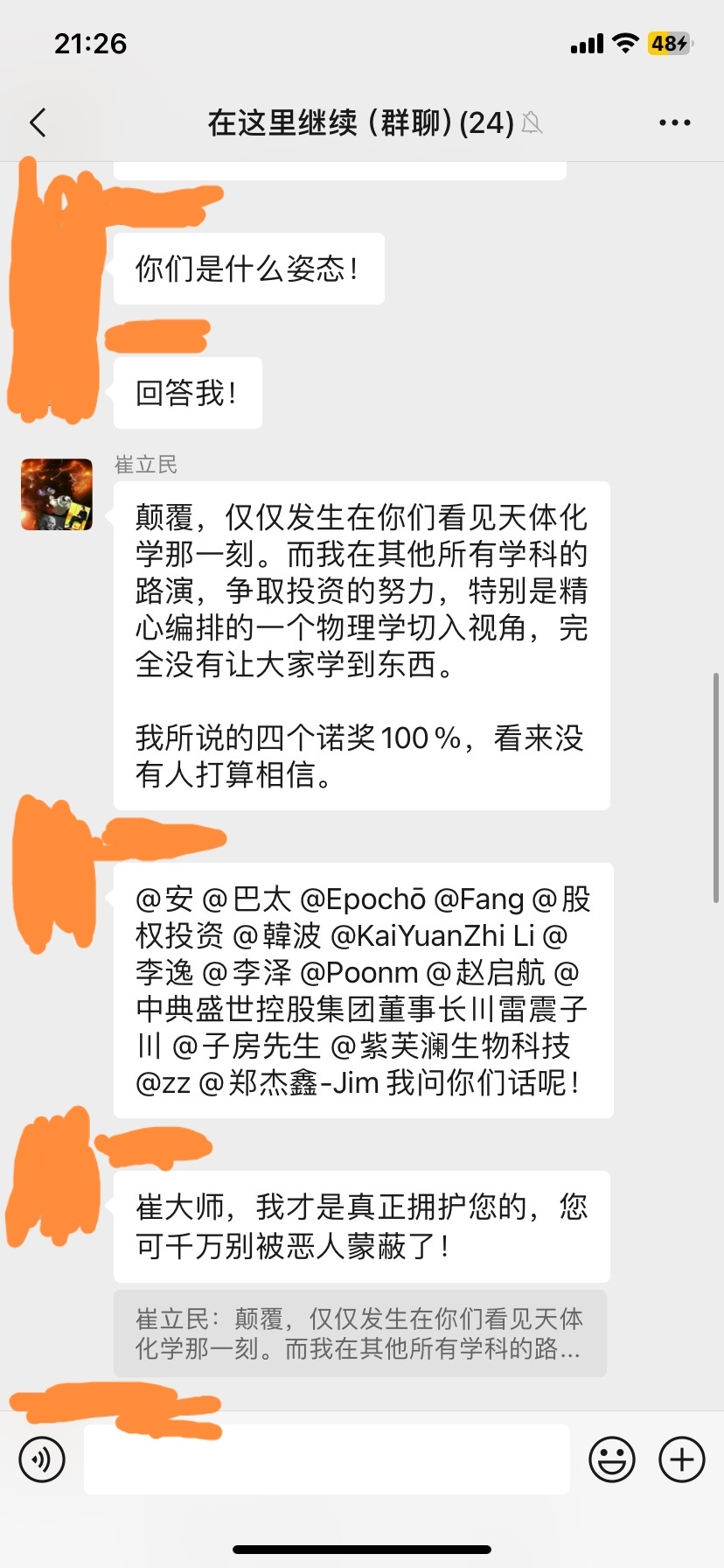Jump to quoted 崔立民 message

pyautogui.click(x=359, y=1333)
